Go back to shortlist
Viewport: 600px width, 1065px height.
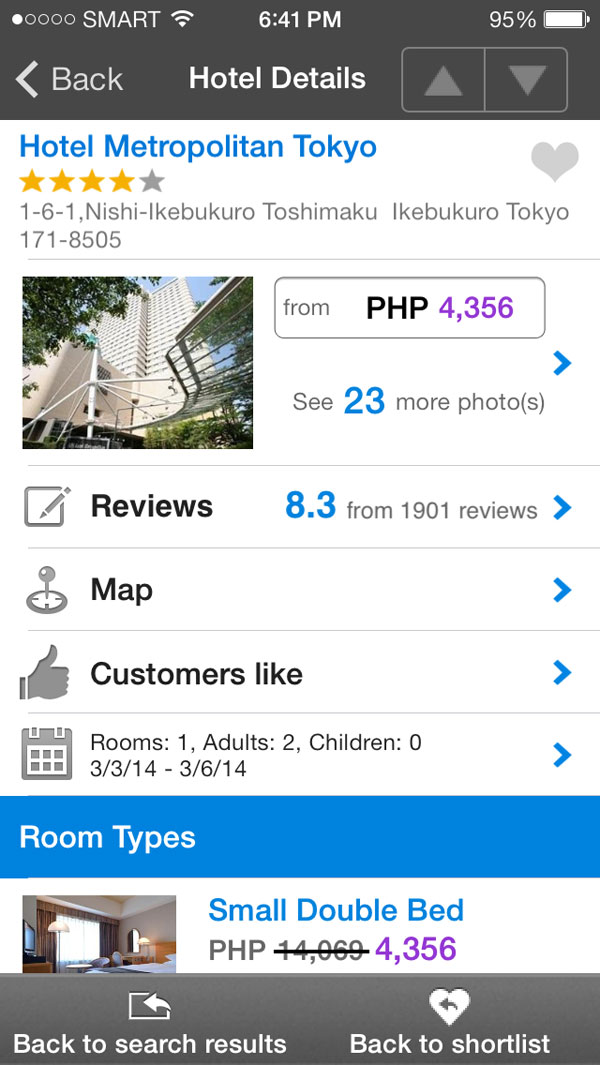450,1022
